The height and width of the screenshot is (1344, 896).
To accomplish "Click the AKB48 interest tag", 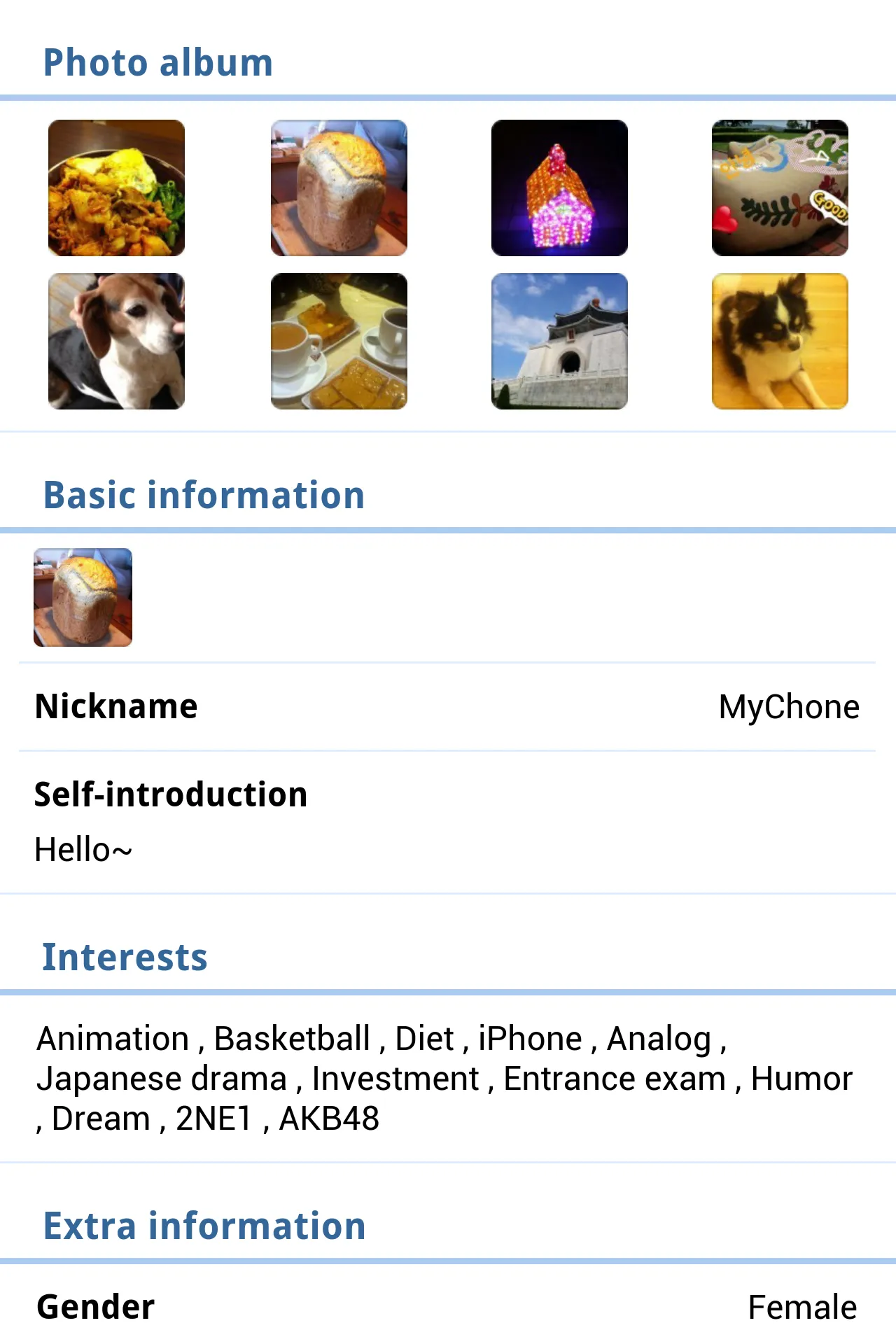I will [328, 1117].
